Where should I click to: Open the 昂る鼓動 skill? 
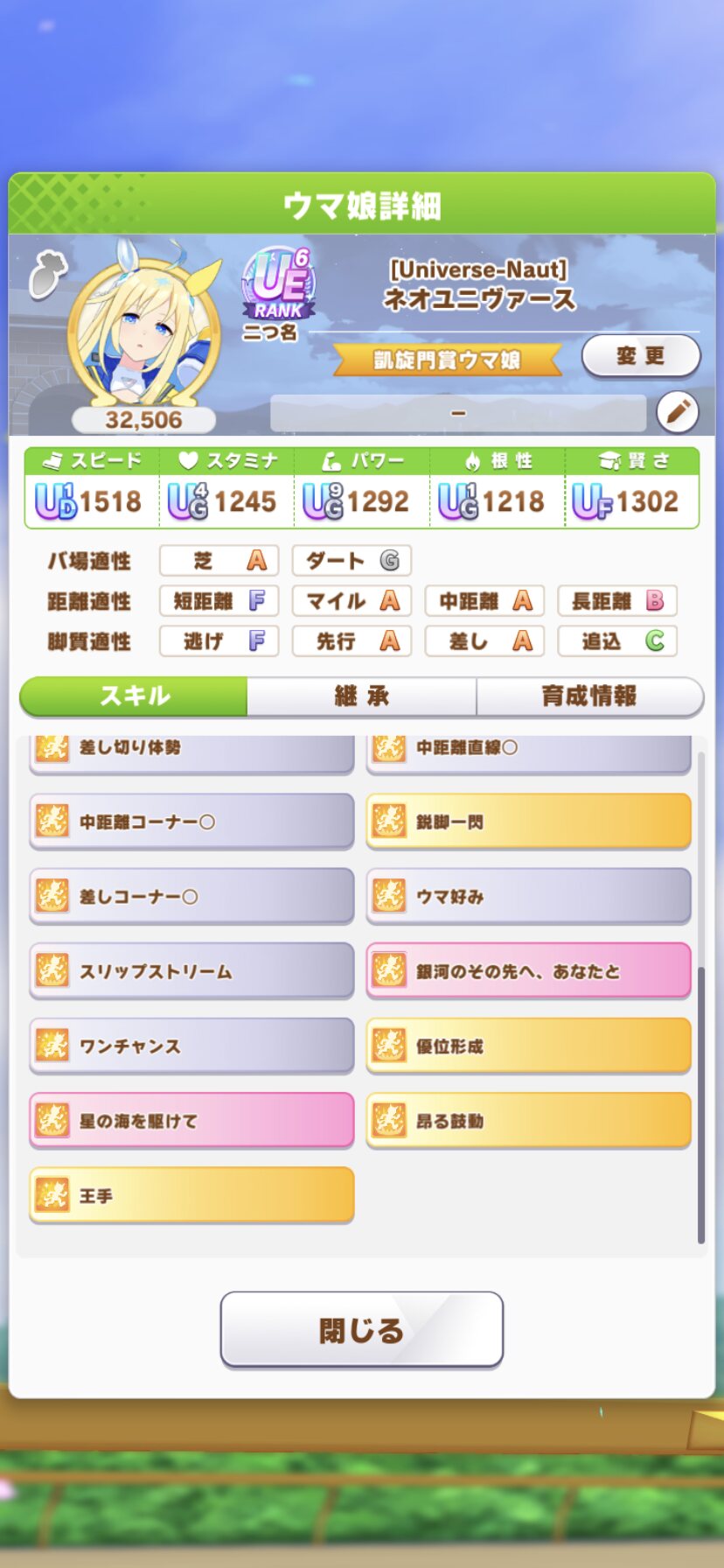pos(528,1121)
